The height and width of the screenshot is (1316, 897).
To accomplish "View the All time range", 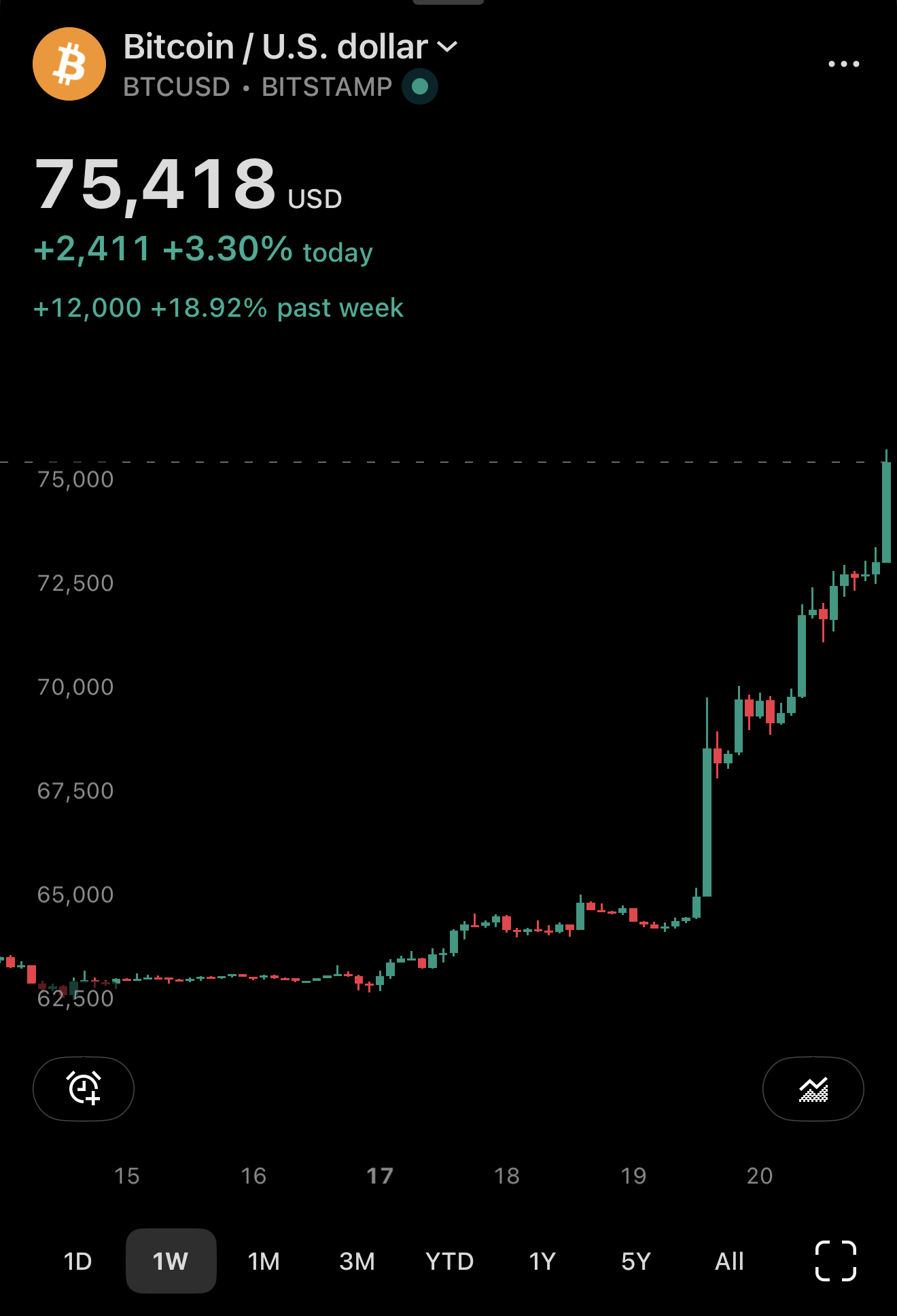I will point(729,1261).
